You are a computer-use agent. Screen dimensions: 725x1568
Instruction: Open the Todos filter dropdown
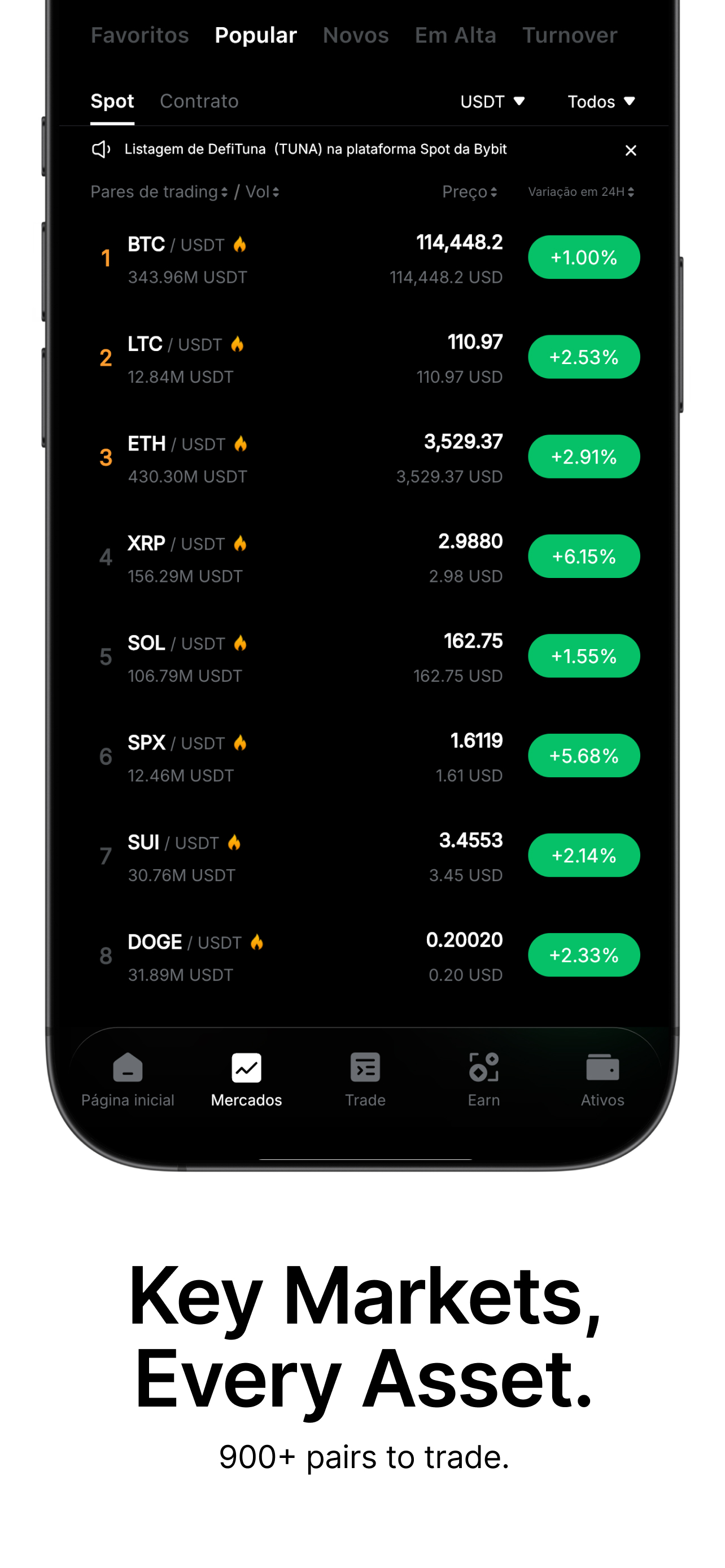tap(601, 101)
